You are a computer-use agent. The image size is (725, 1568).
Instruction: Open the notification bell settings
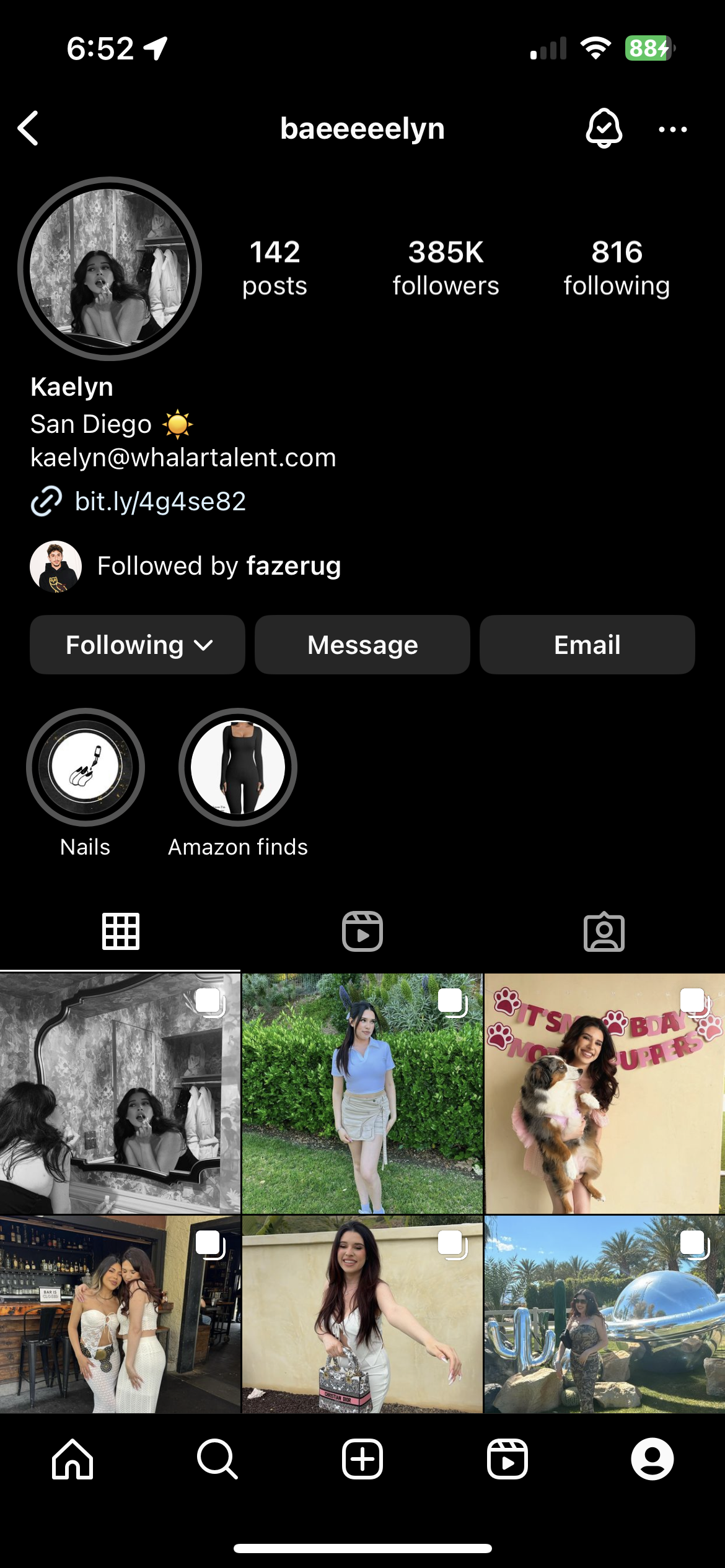pyautogui.click(x=604, y=129)
